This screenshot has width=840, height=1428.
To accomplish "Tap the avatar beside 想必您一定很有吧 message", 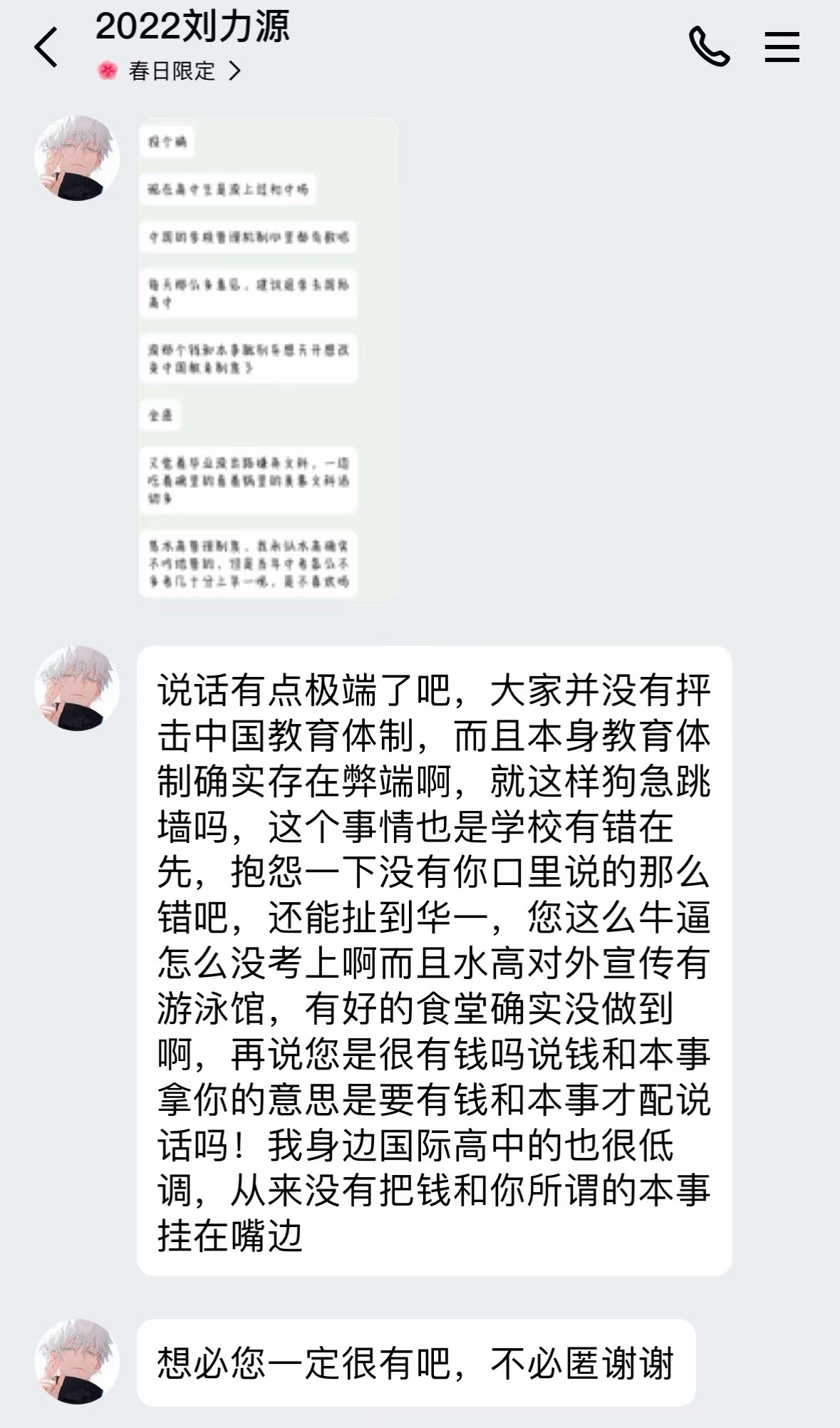I will click(77, 1361).
